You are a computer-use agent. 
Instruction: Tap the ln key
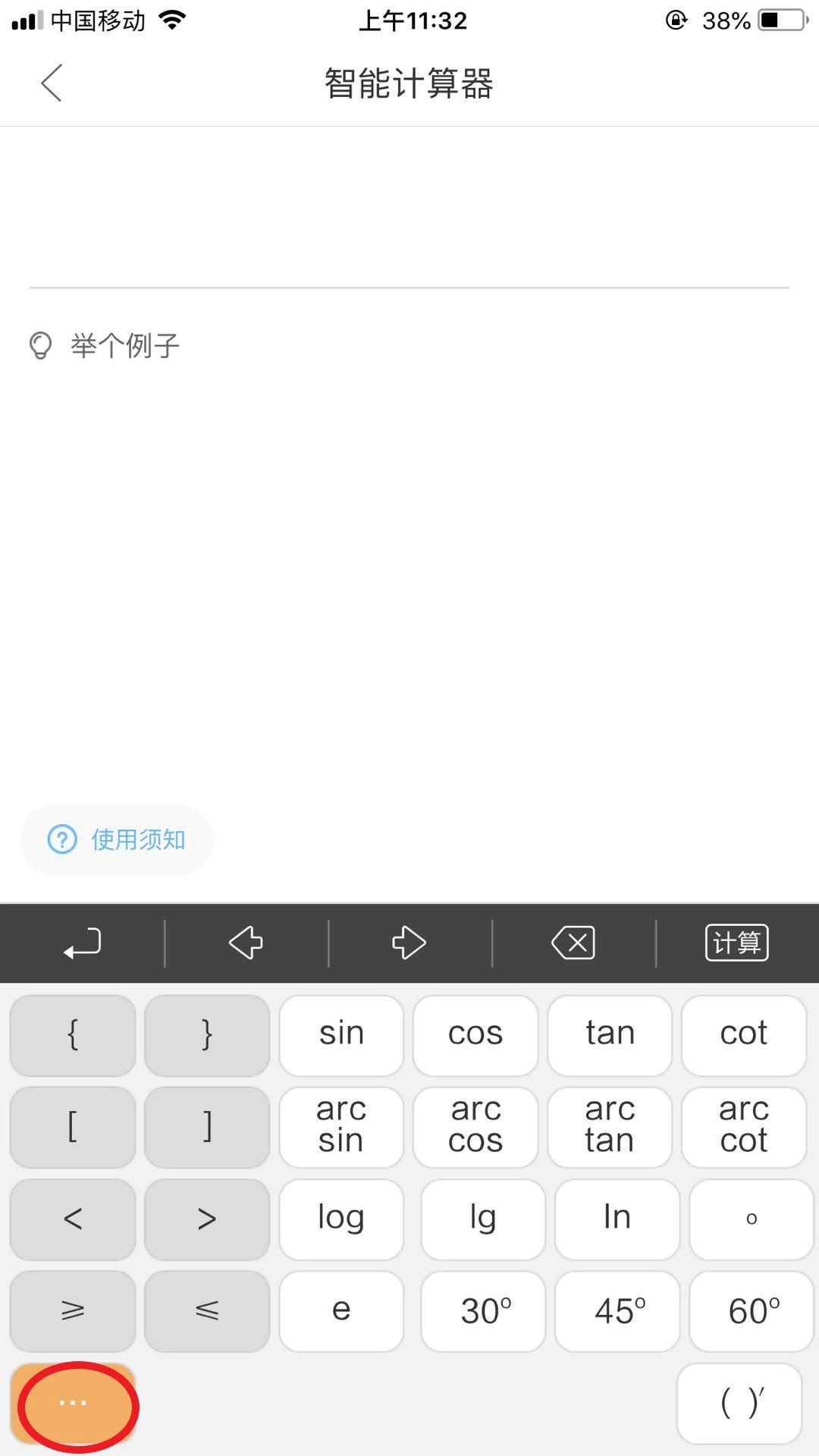(617, 1219)
